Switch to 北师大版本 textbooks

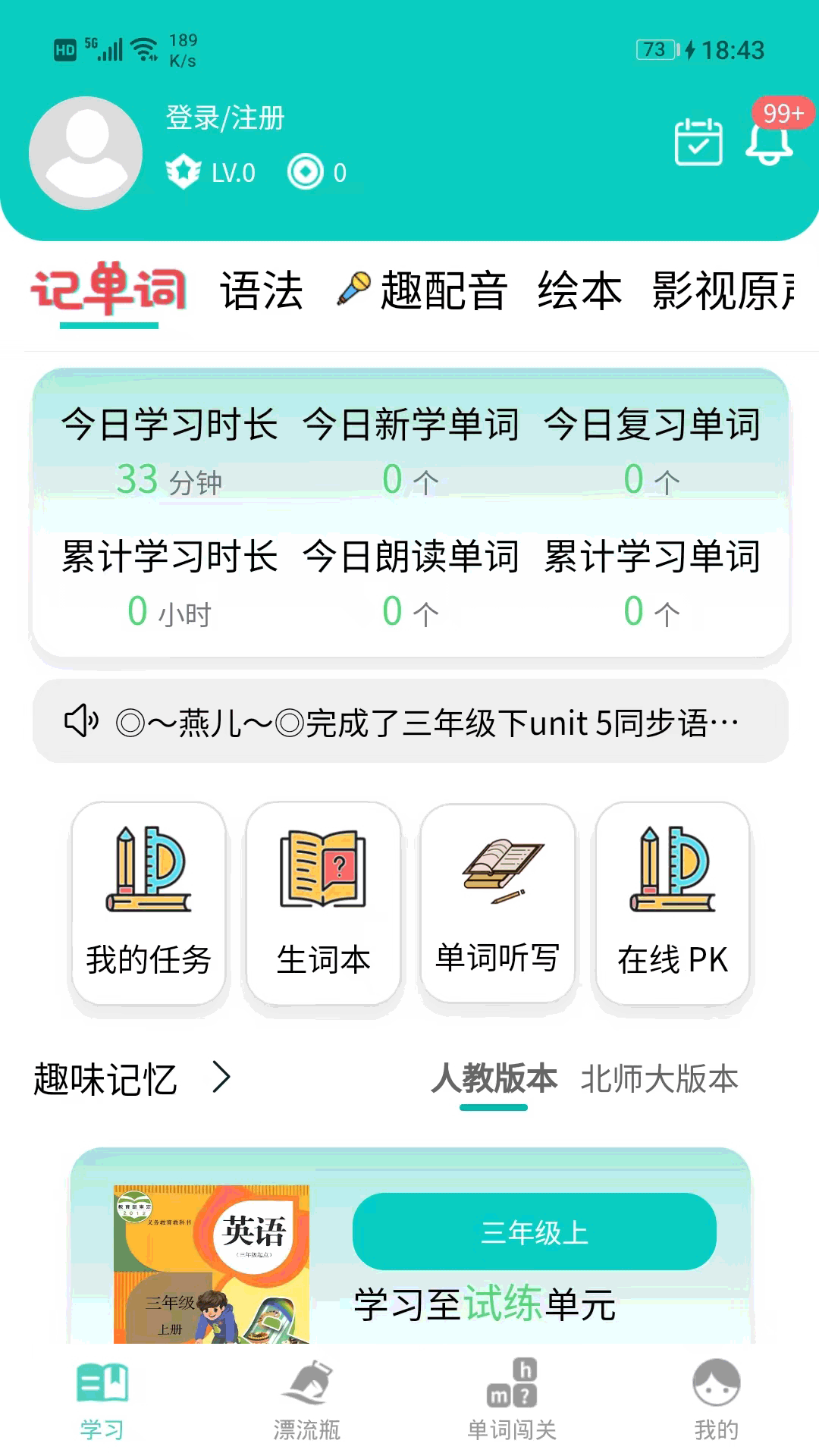tap(659, 1078)
